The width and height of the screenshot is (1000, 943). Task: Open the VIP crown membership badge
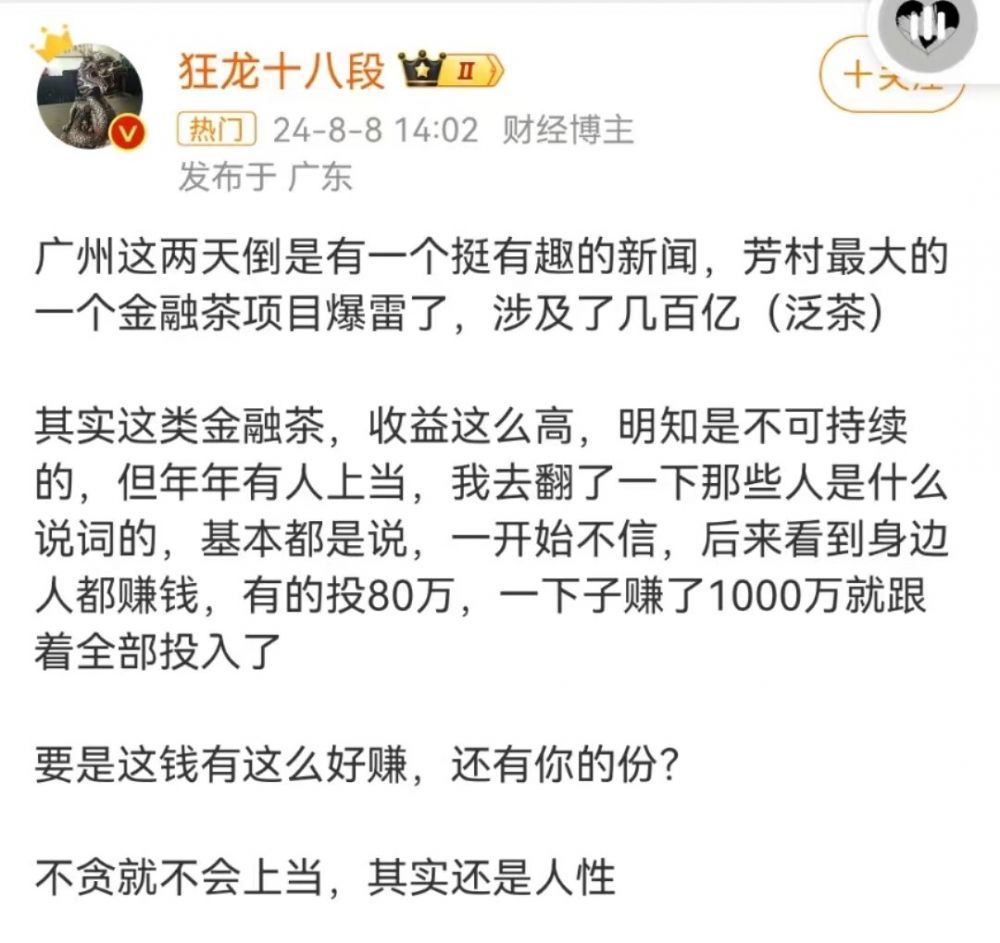452,73
